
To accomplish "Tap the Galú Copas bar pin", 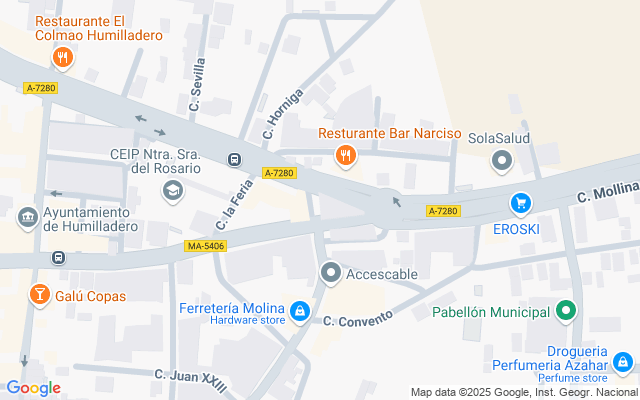I will 38,294.
